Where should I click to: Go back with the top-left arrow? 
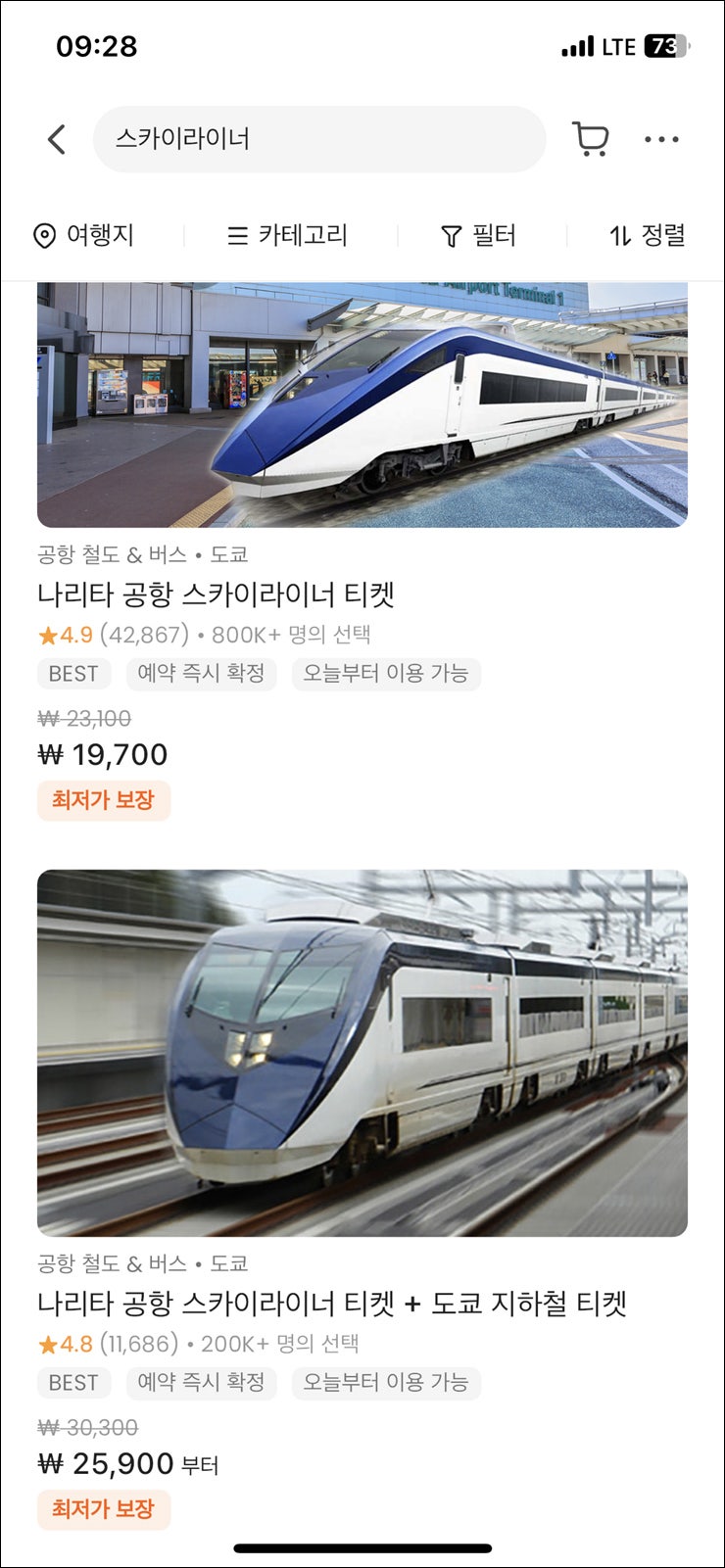[57, 139]
